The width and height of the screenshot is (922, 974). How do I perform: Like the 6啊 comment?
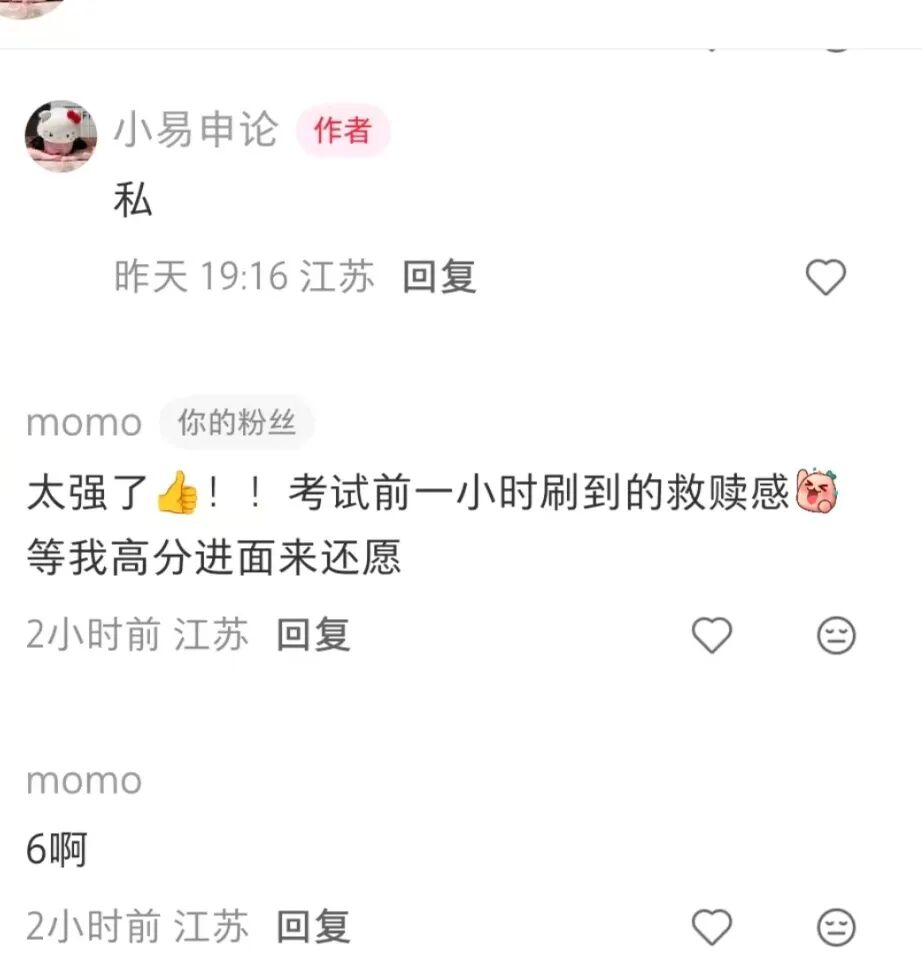point(712,927)
